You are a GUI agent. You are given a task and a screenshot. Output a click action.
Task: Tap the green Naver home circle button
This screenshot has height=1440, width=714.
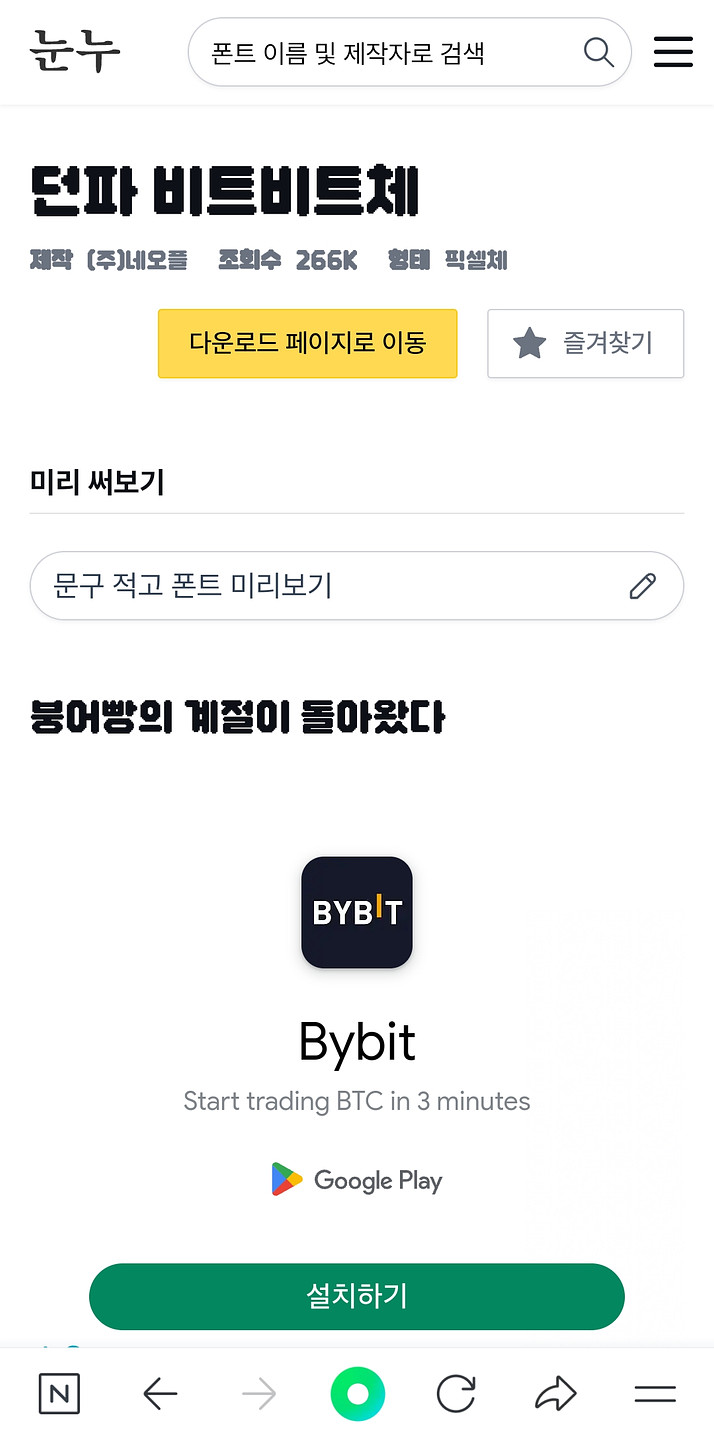click(x=357, y=1394)
